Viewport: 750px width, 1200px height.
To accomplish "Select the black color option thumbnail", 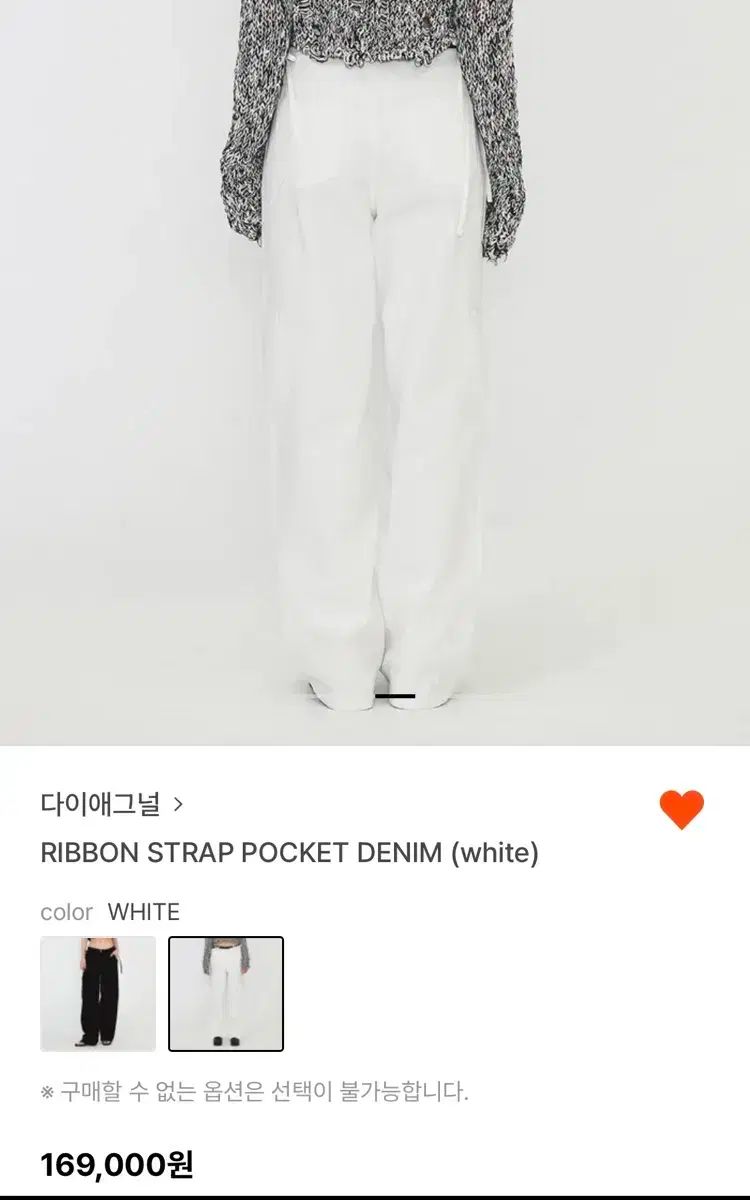I will click(x=98, y=993).
